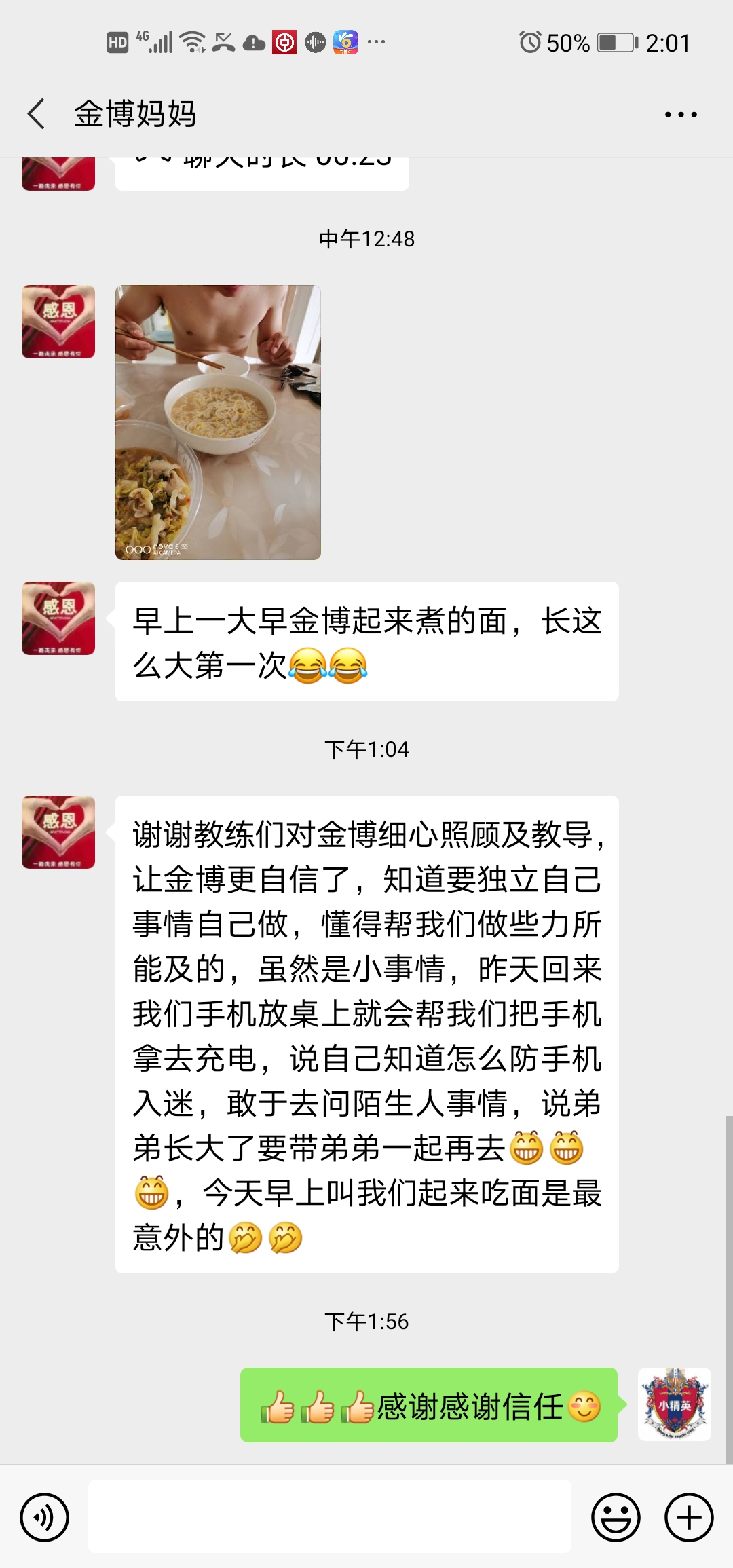Switch to voice message input
Viewport: 733px width, 1568px height.
(44, 1517)
